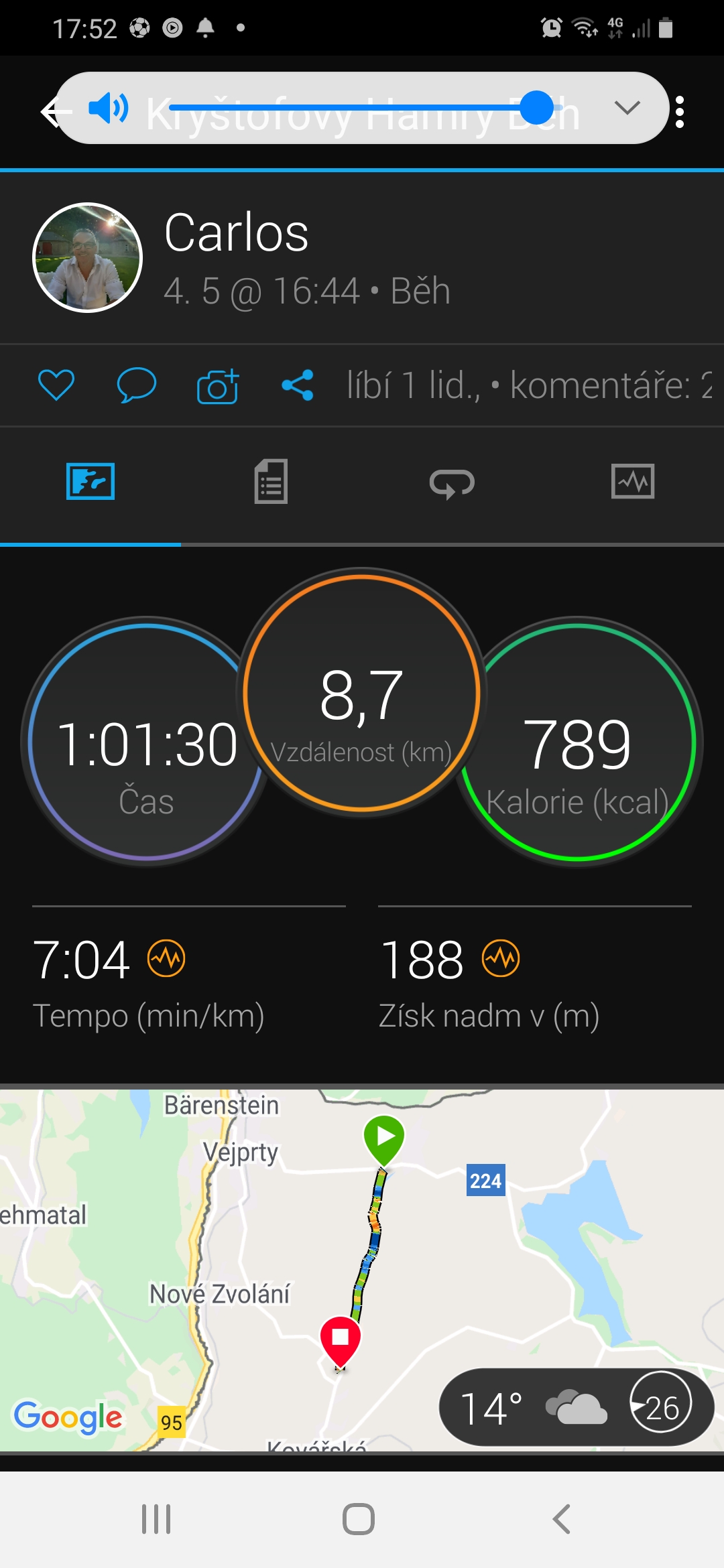Open recent apps from the navigation bar
Image resolution: width=724 pixels, height=1568 pixels.
pos(156,1518)
